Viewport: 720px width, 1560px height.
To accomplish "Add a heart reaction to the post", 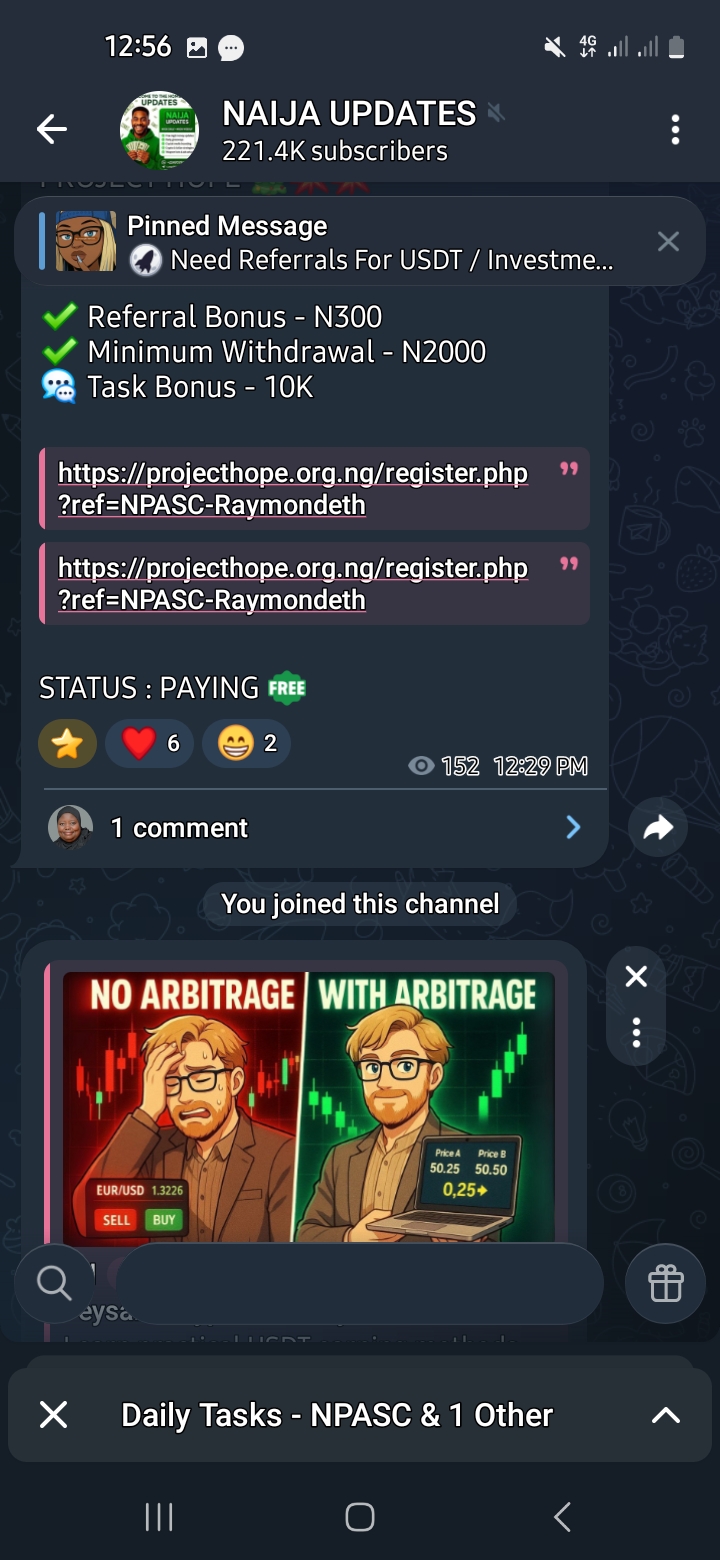I will 149,744.
